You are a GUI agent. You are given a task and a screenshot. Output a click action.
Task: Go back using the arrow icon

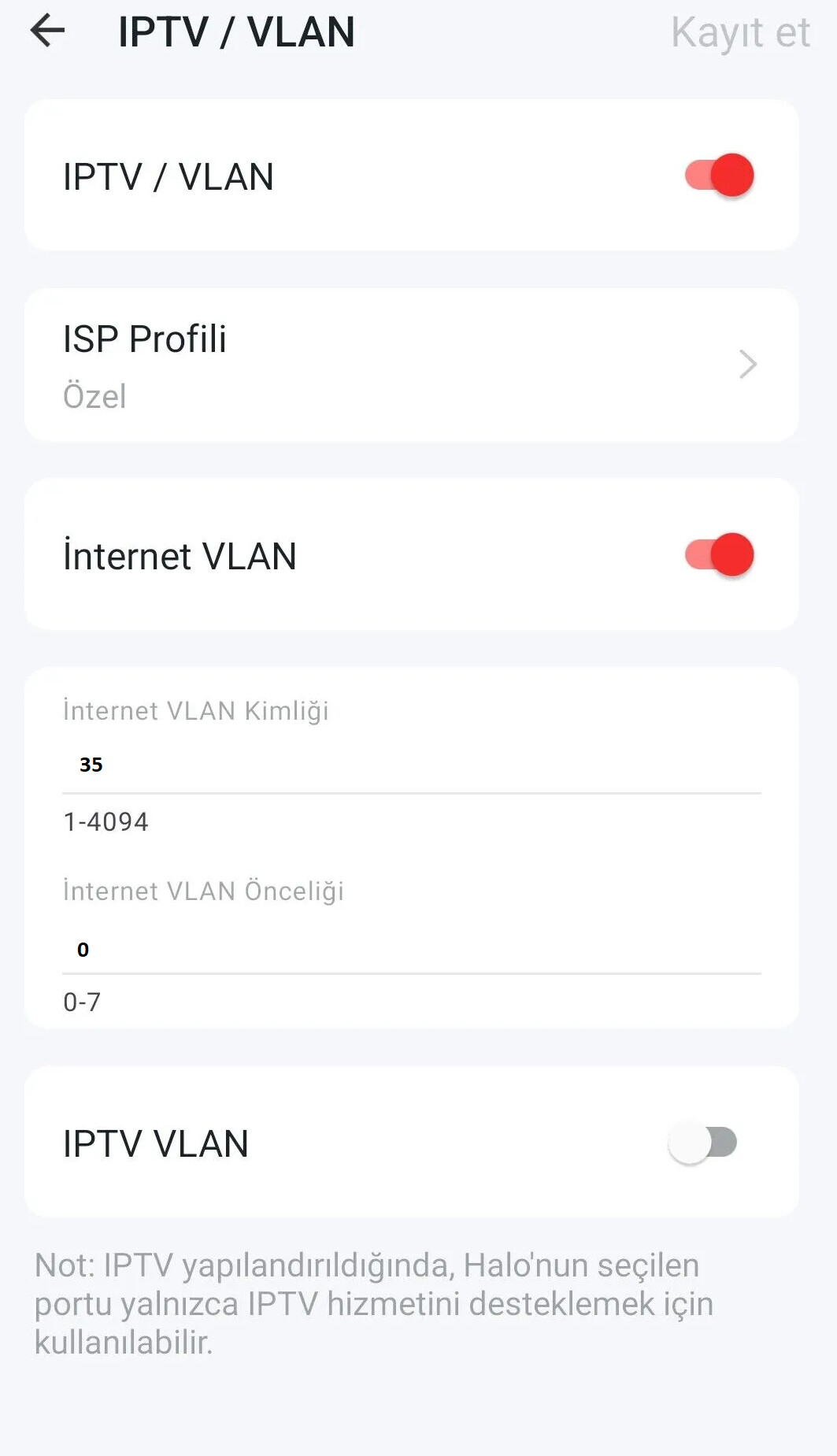[47, 31]
